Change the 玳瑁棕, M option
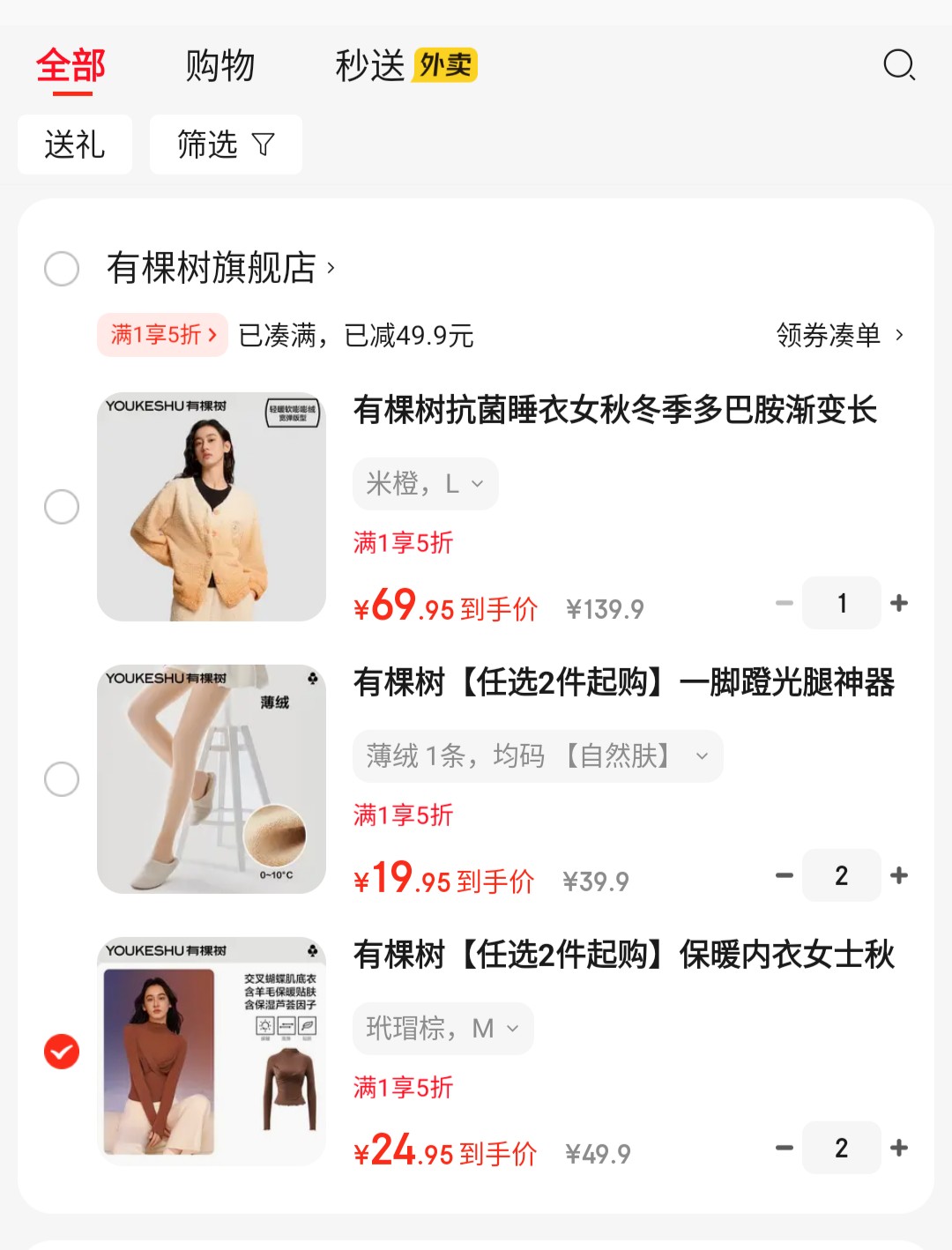Screen dimensions: 952x1250 pos(443,1029)
